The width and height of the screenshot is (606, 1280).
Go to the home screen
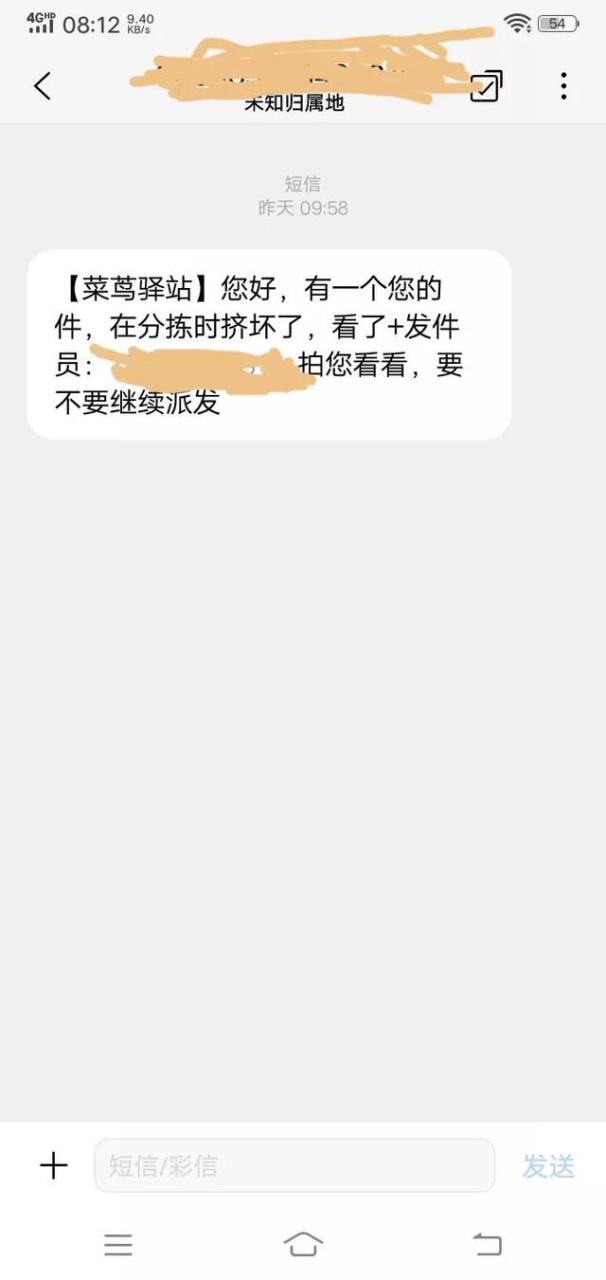point(303,1244)
